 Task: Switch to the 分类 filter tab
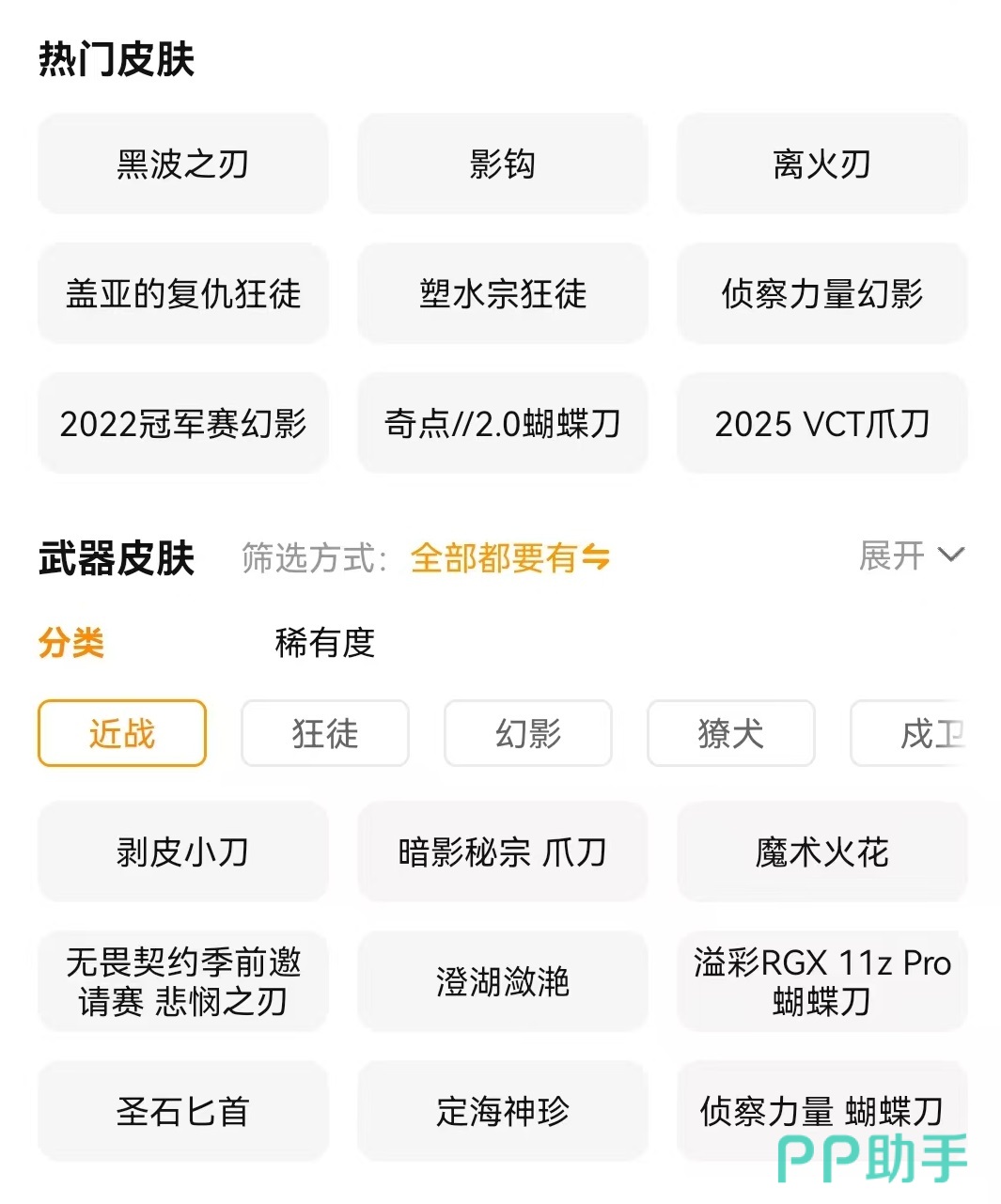click(70, 642)
